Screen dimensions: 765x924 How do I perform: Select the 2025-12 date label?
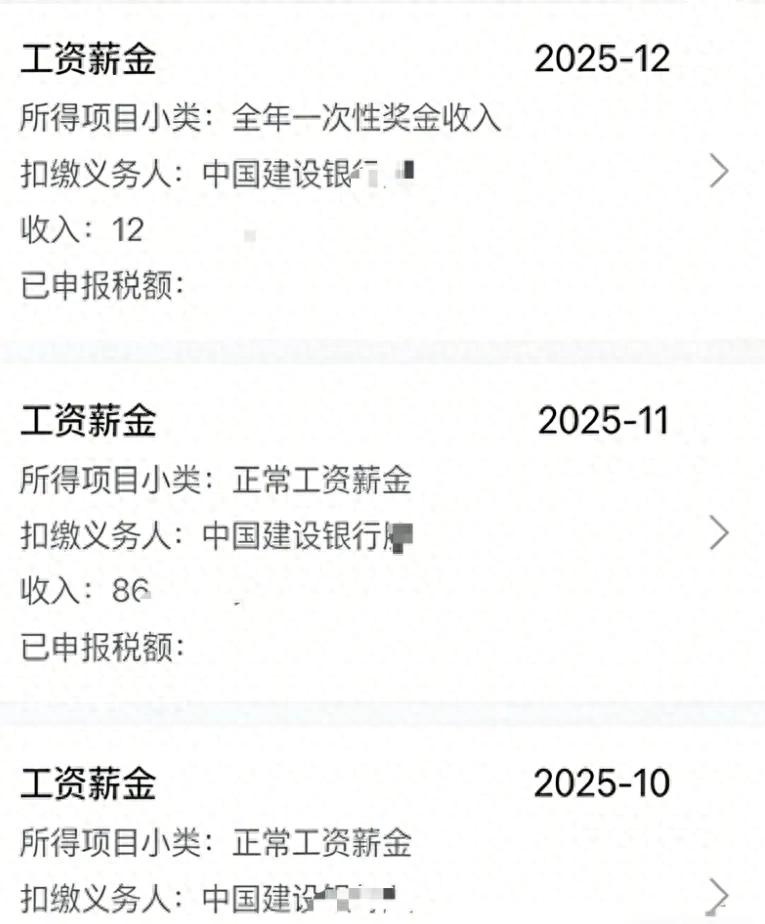click(601, 58)
